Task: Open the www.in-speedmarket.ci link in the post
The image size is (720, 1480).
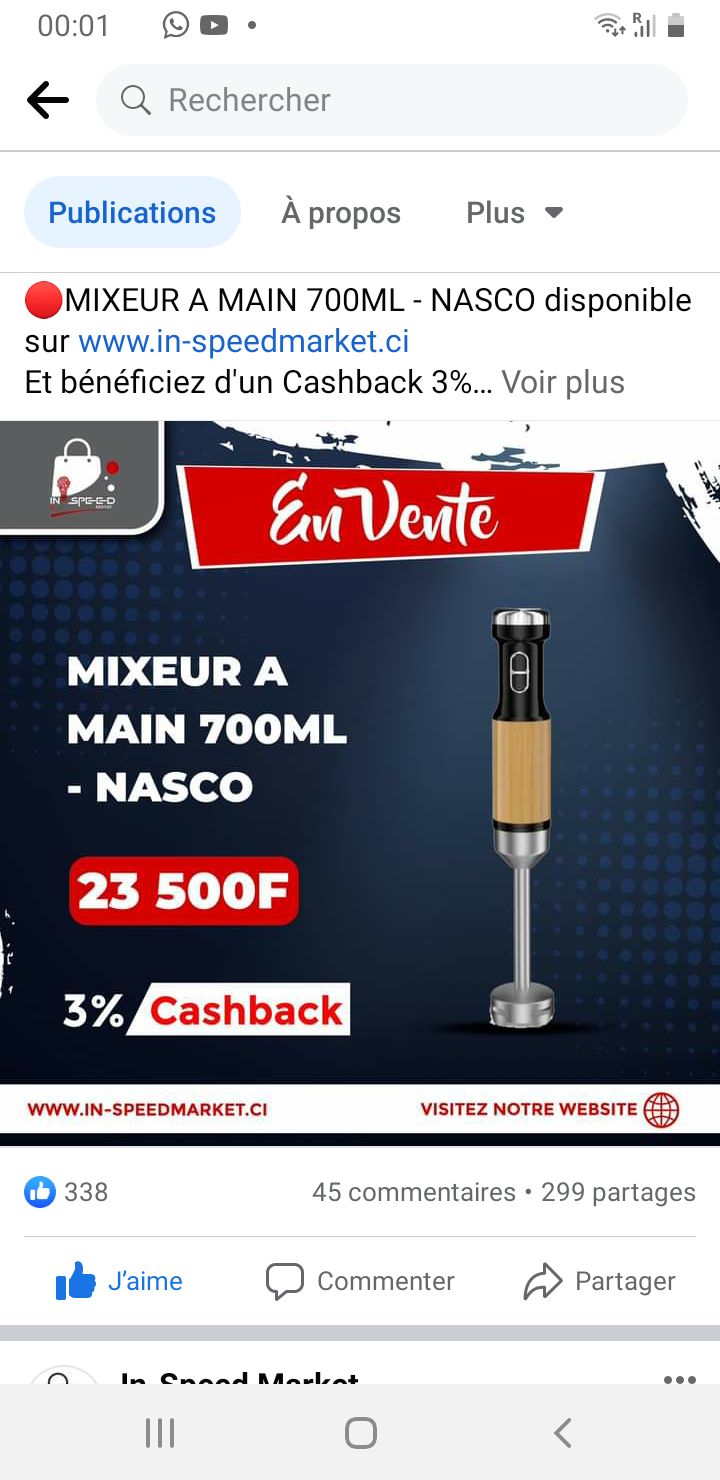Action: coord(244,341)
